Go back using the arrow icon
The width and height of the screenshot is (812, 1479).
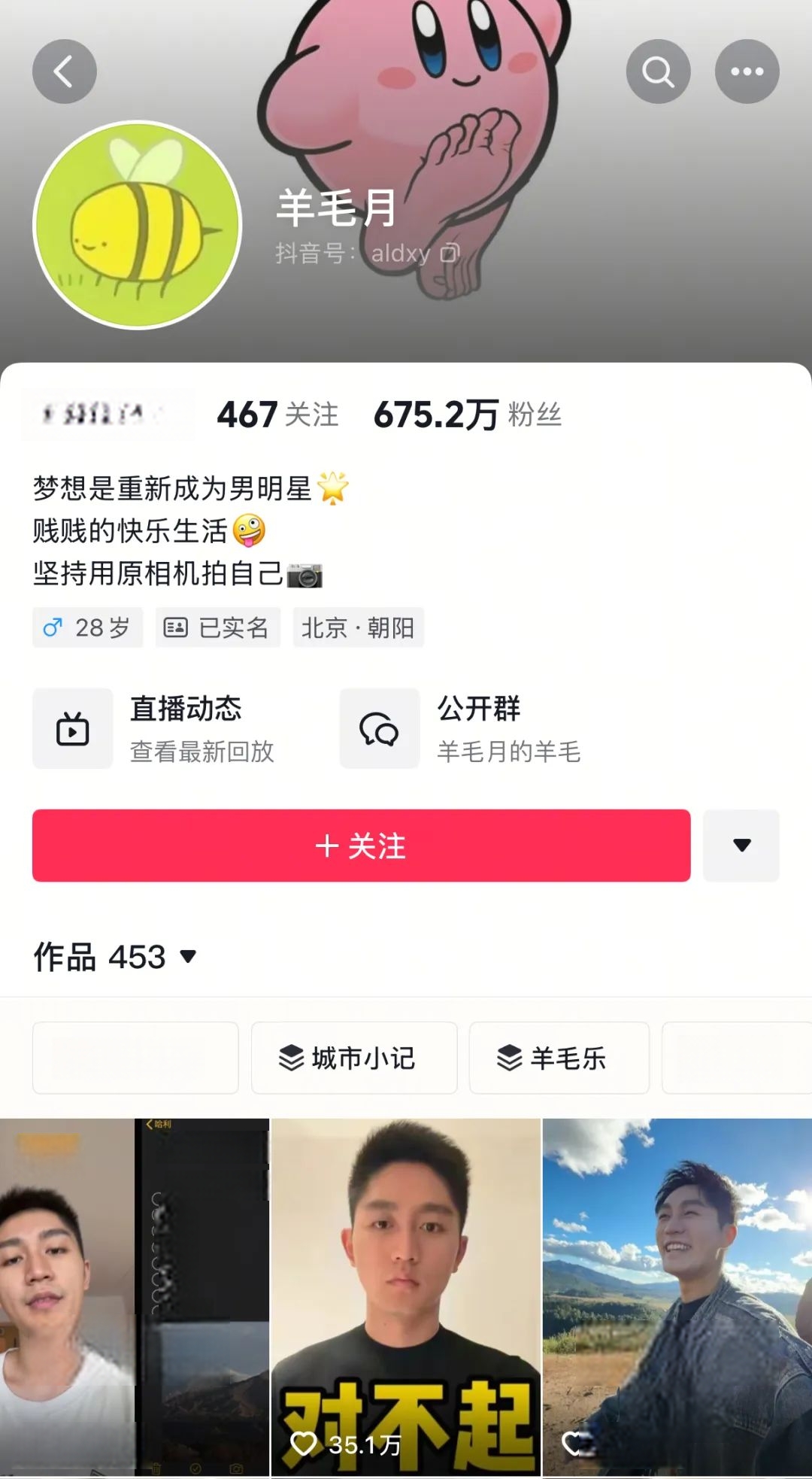click(64, 71)
